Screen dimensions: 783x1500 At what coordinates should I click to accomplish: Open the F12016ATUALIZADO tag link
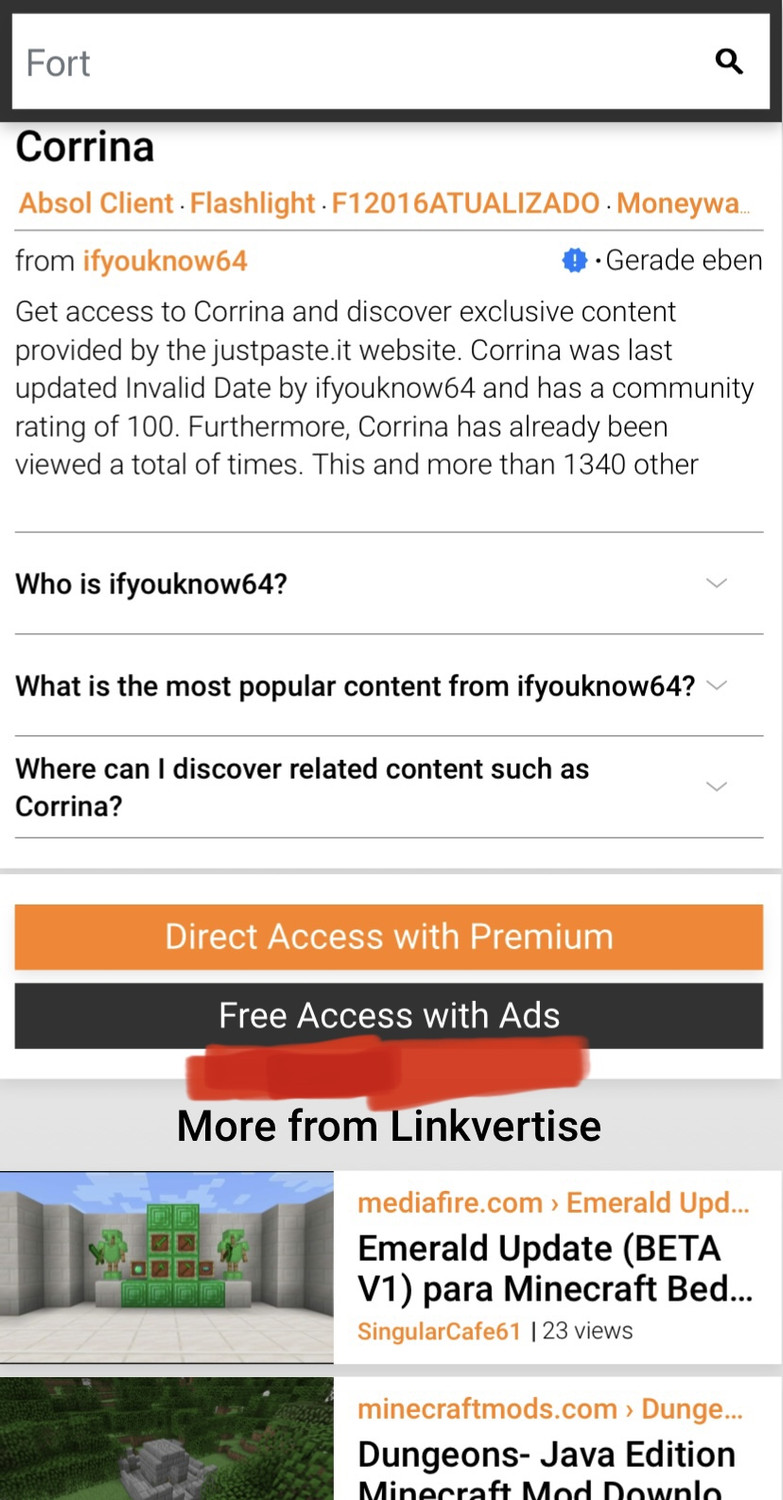(x=466, y=203)
